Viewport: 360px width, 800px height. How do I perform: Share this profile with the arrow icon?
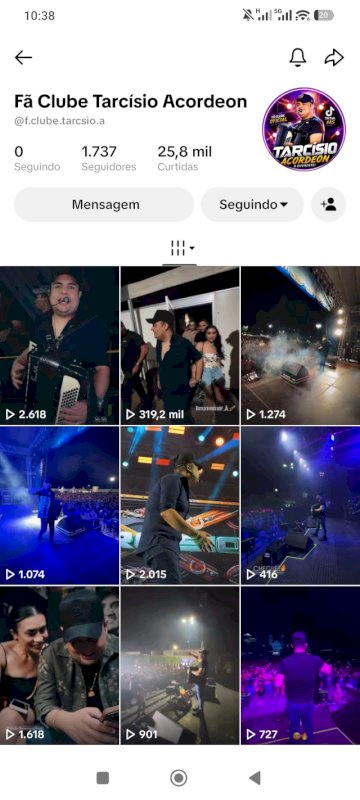(334, 58)
